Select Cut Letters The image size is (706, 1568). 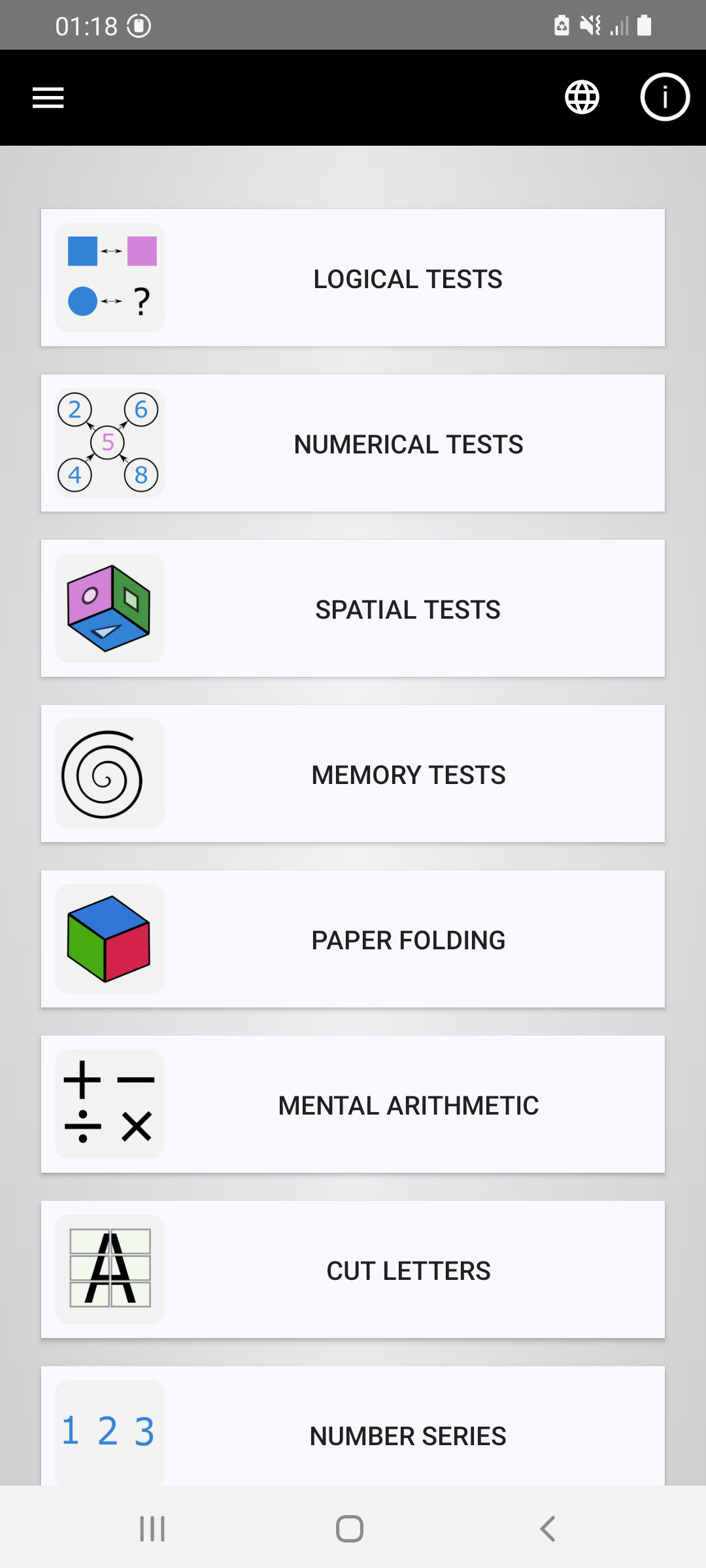(x=353, y=1269)
